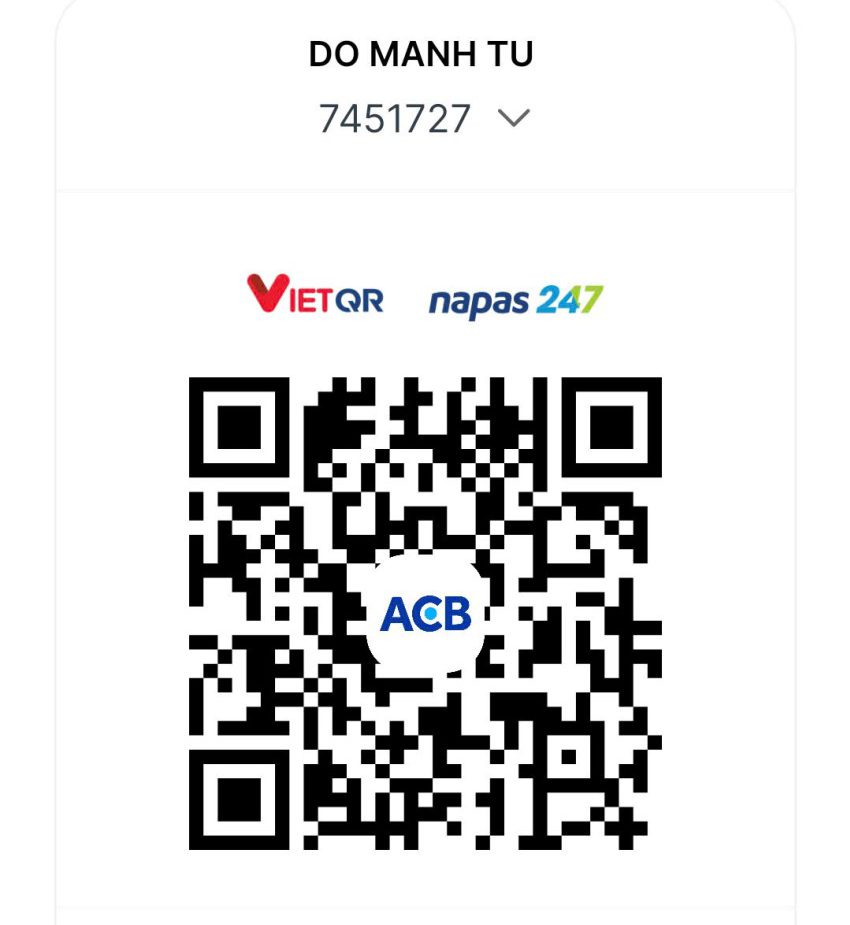This screenshot has height=925, width=850.
Task: Expand the account number 7451727 dropdown
Action: (512, 119)
